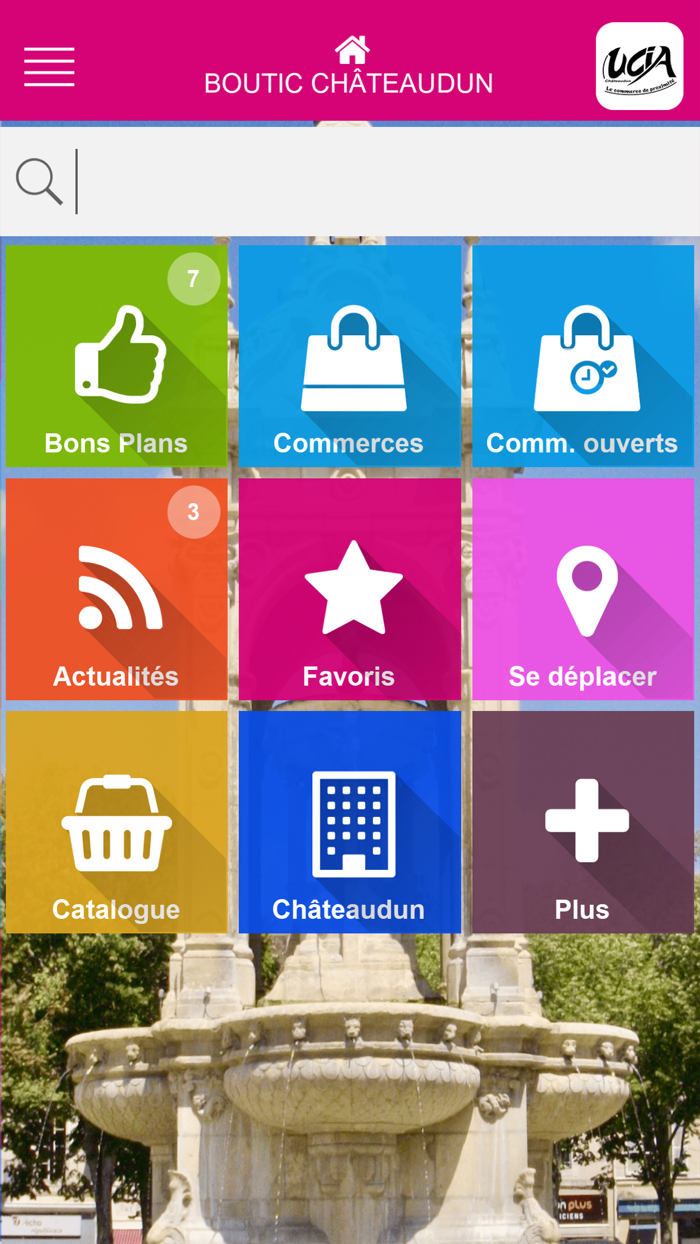700x1244 pixels.
Task: Show my Favoris
Action: pos(350,589)
